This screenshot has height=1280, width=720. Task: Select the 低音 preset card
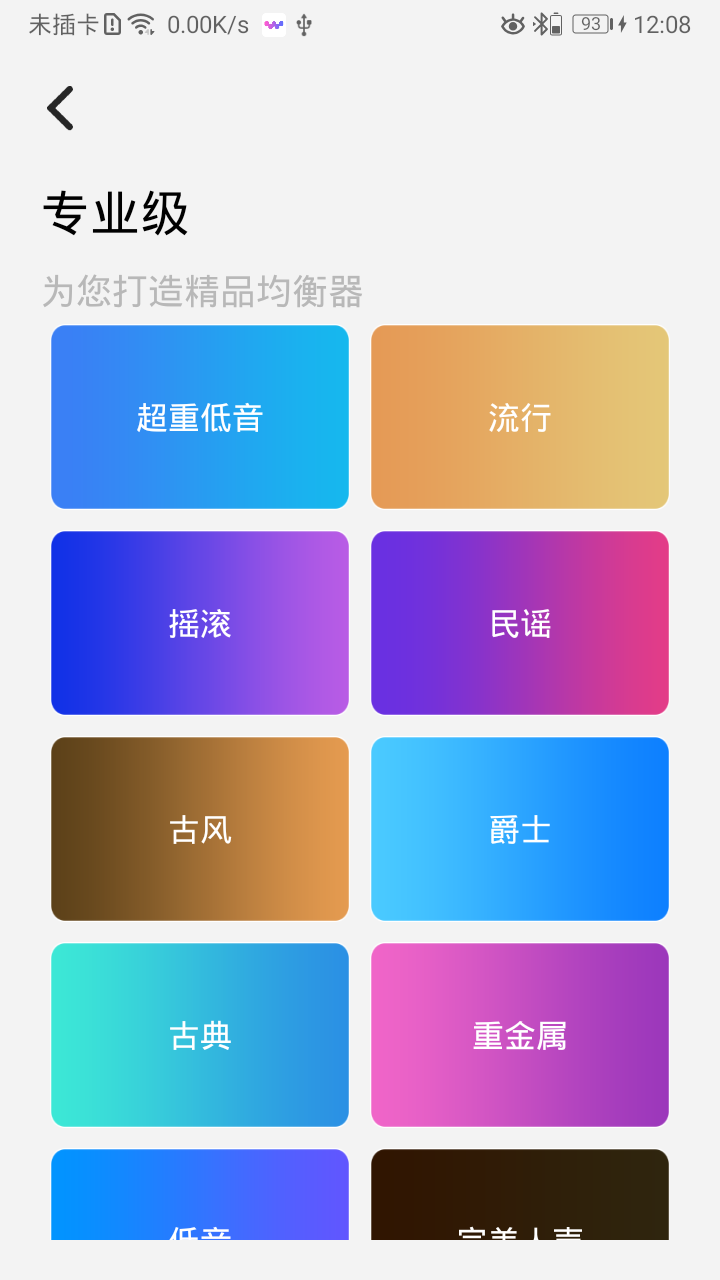200,1200
